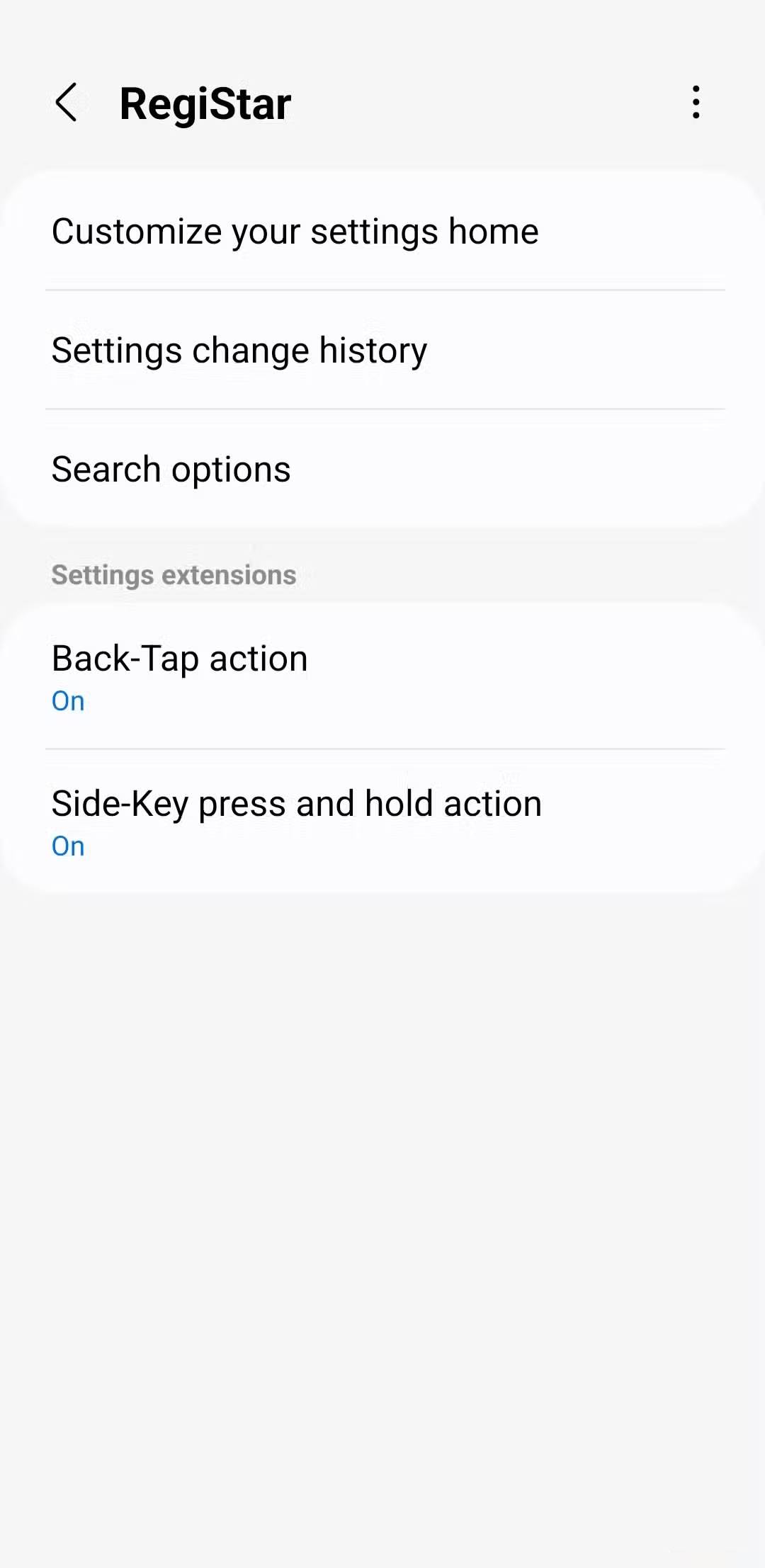The height and width of the screenshot is (1568, 765).
Task: Click the left-pointing chevron beside RegiStar
Action: [67, 103]
